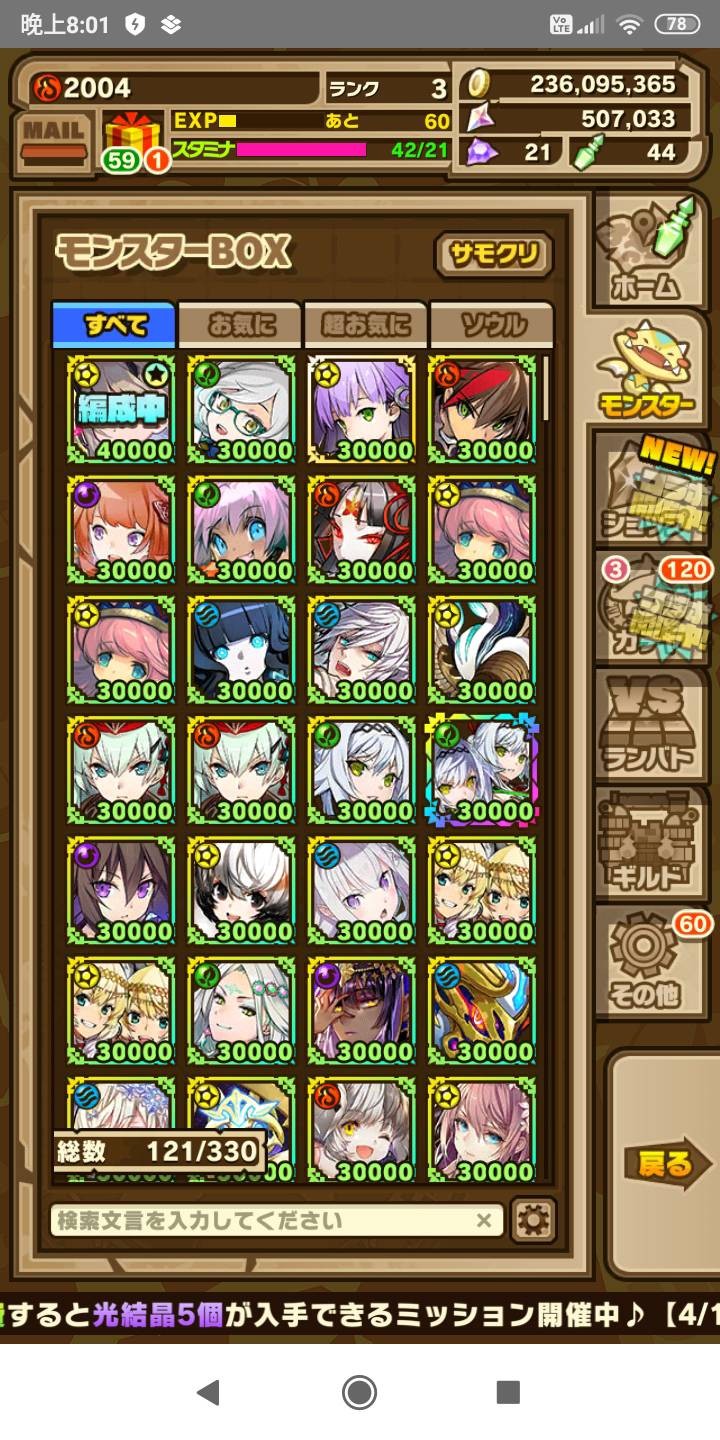Screen dimensions: 720x1440
Task: Open the ショップ menu marked NEW
Action: 652,490
